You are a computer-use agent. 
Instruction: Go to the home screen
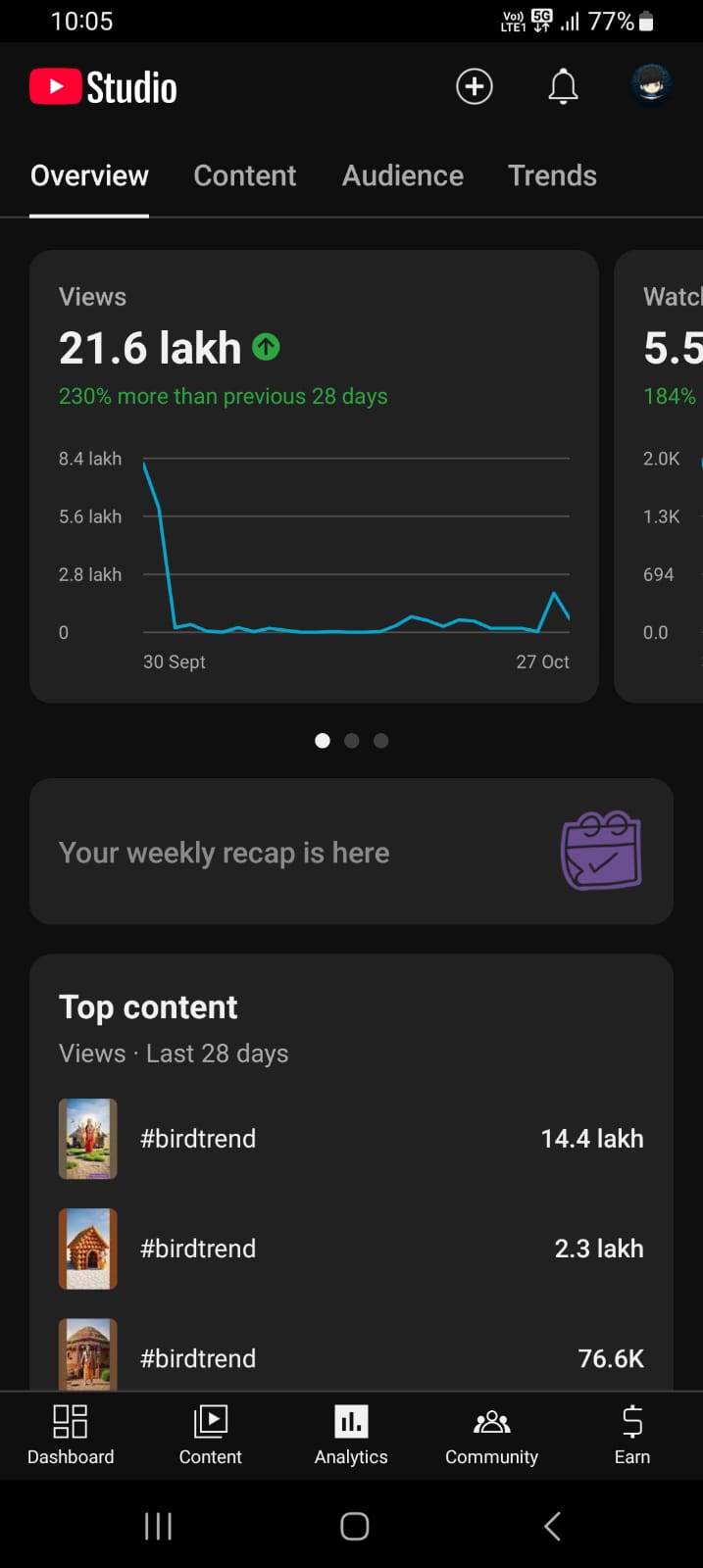[354, 1526]
